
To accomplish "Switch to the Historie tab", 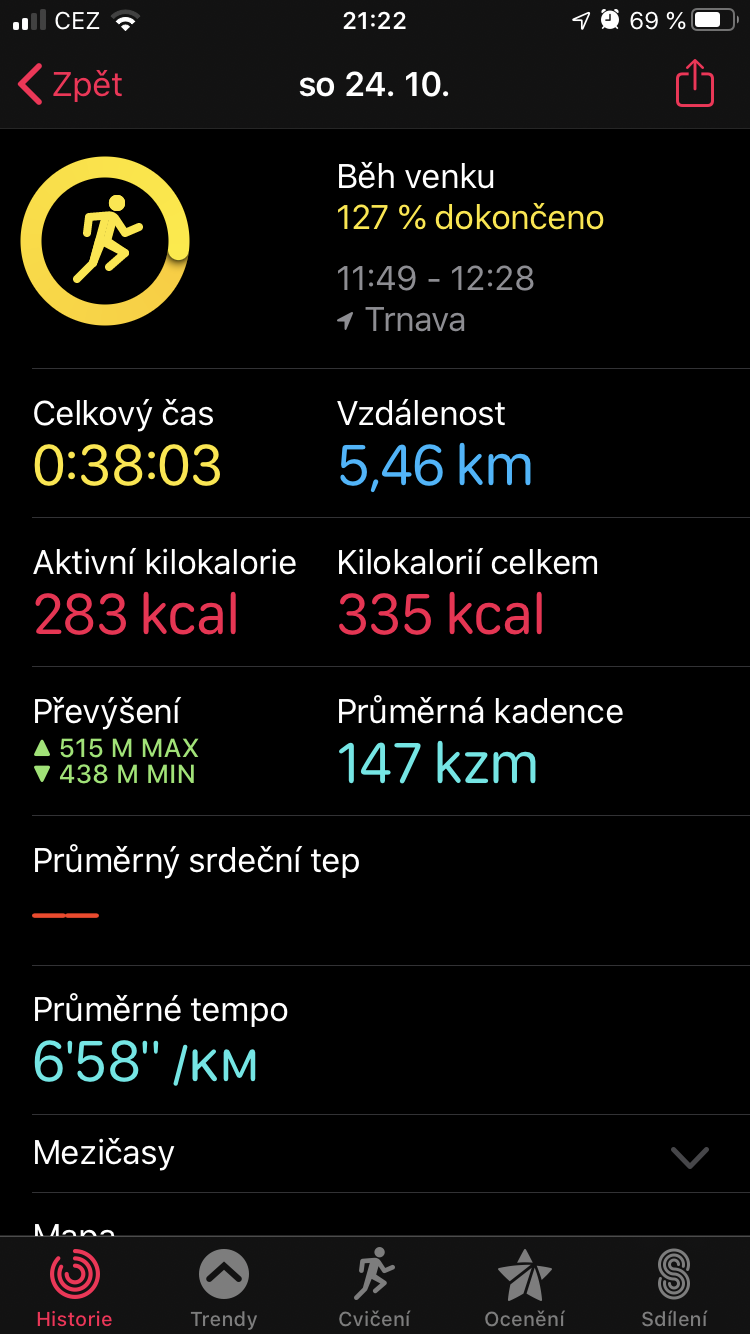I will tap(75, 1288).
